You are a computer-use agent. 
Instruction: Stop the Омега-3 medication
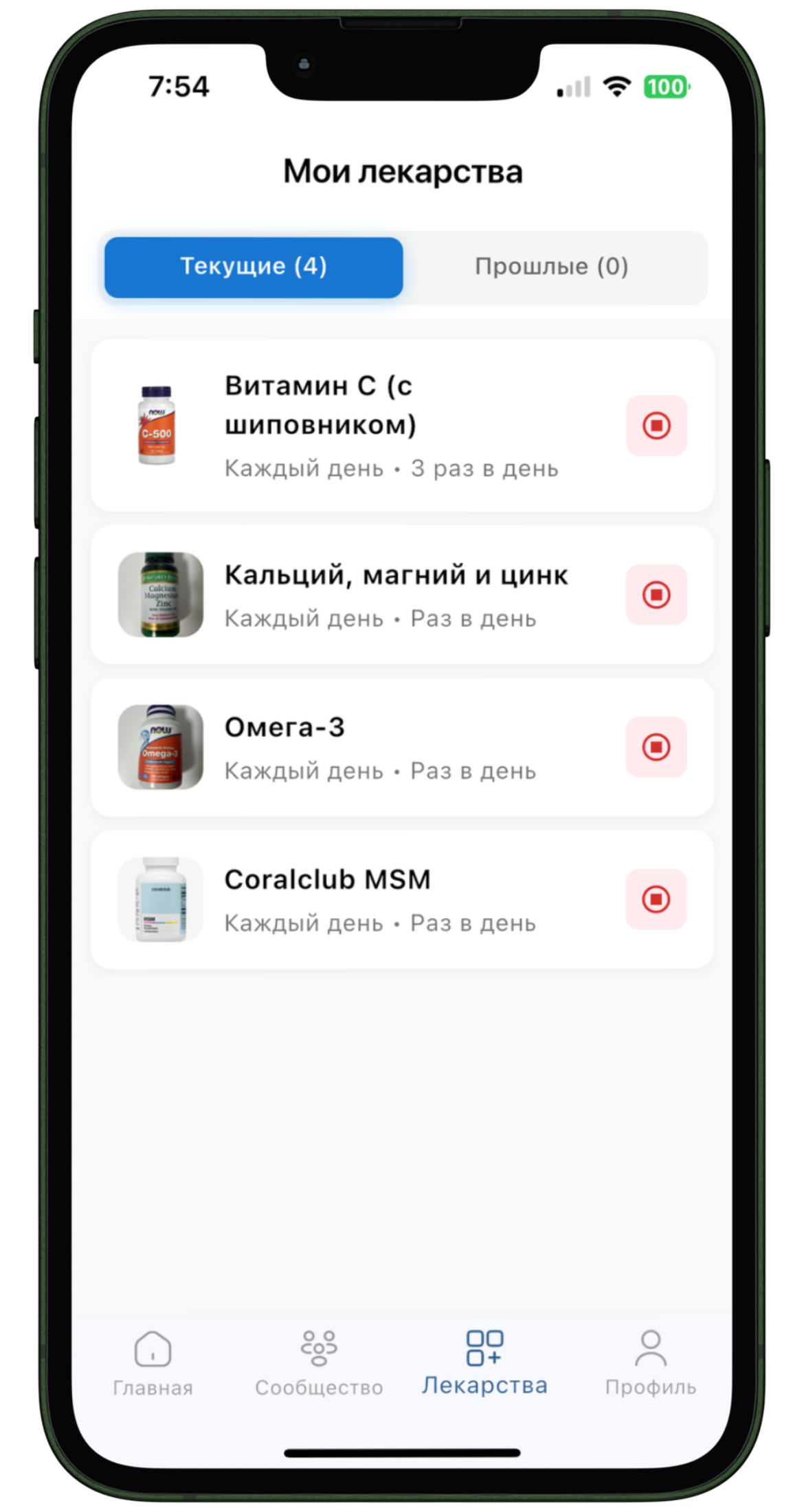(656, 747)
